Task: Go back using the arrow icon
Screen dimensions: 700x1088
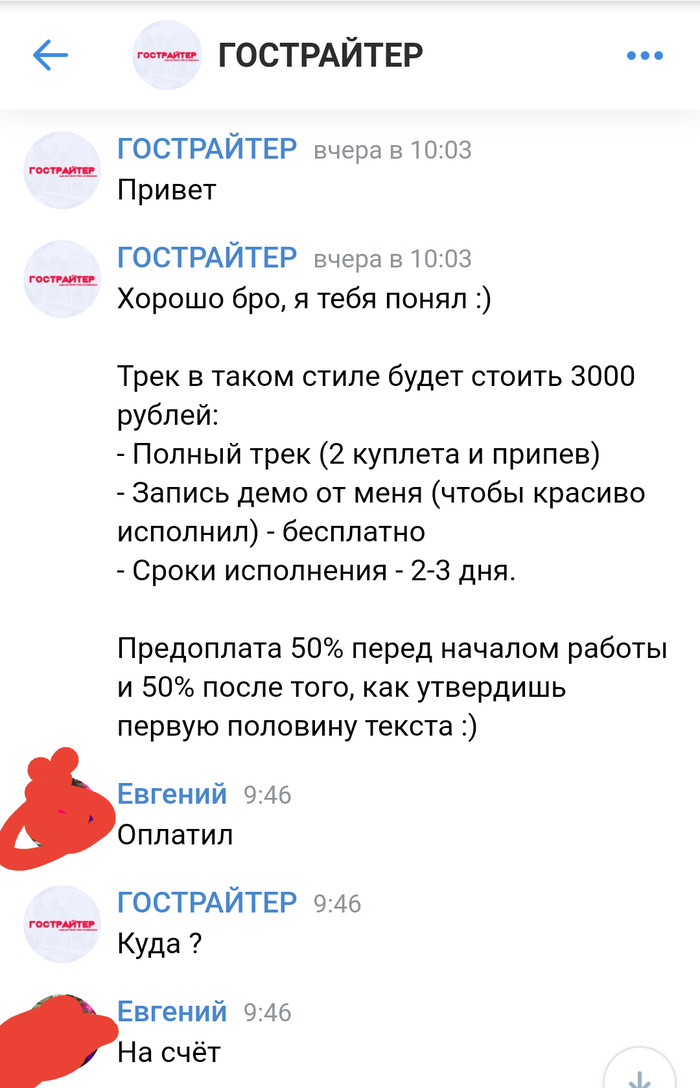Action: (50, 55)
